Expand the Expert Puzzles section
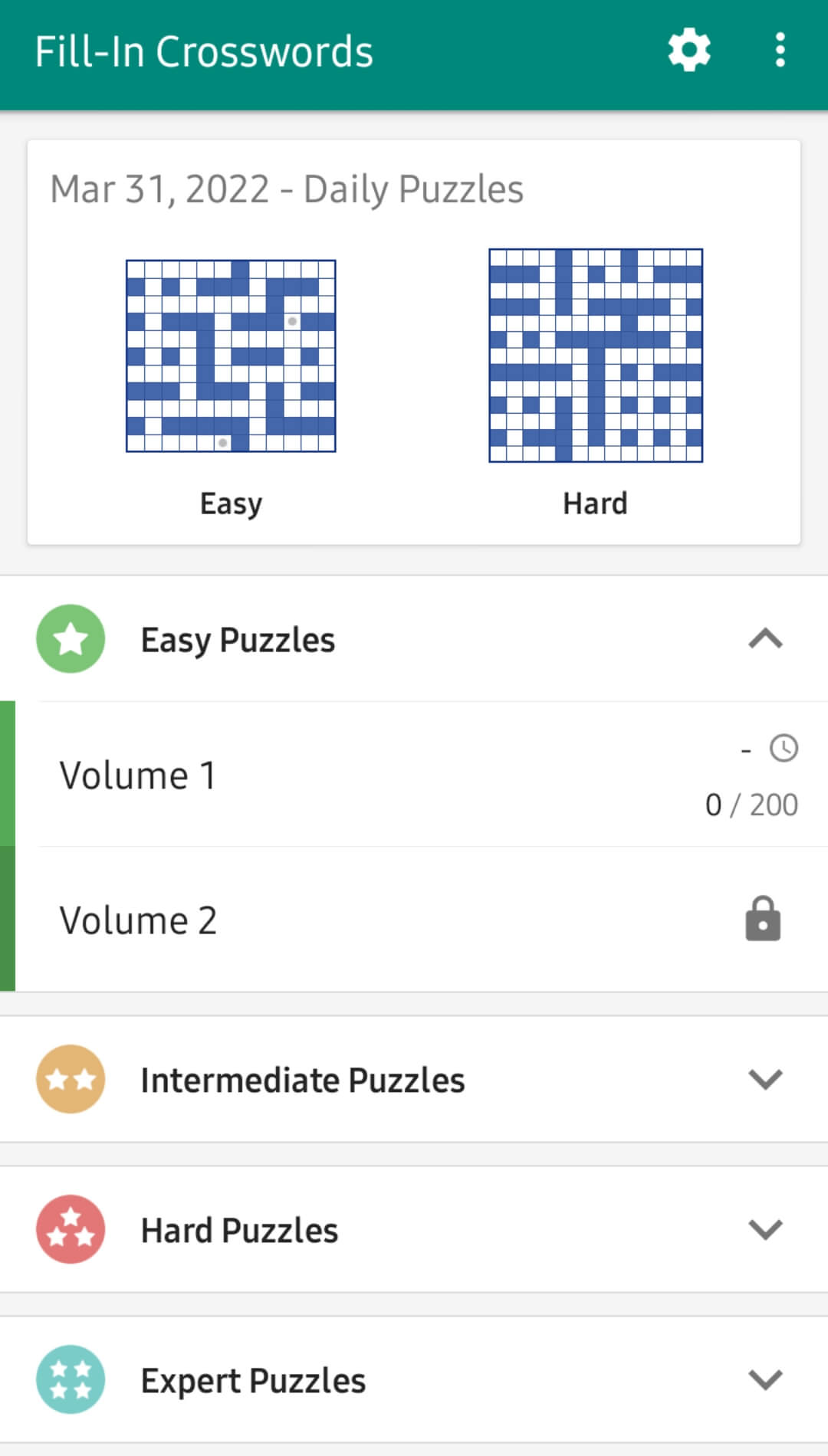Screen dimensions: 828x1456 (x=414, y=1379)
